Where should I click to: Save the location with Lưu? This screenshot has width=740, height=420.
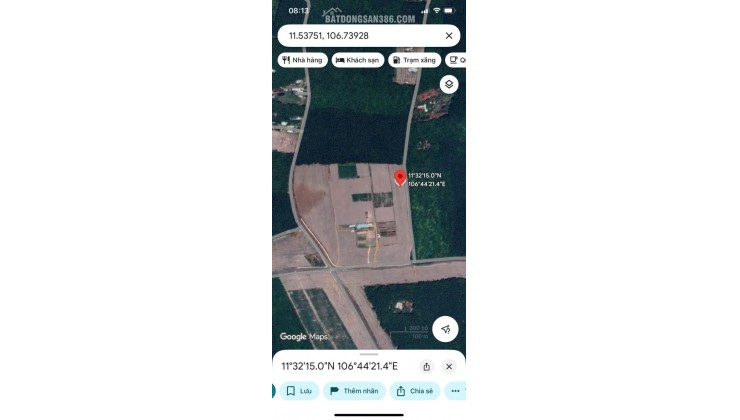[299, 391]
